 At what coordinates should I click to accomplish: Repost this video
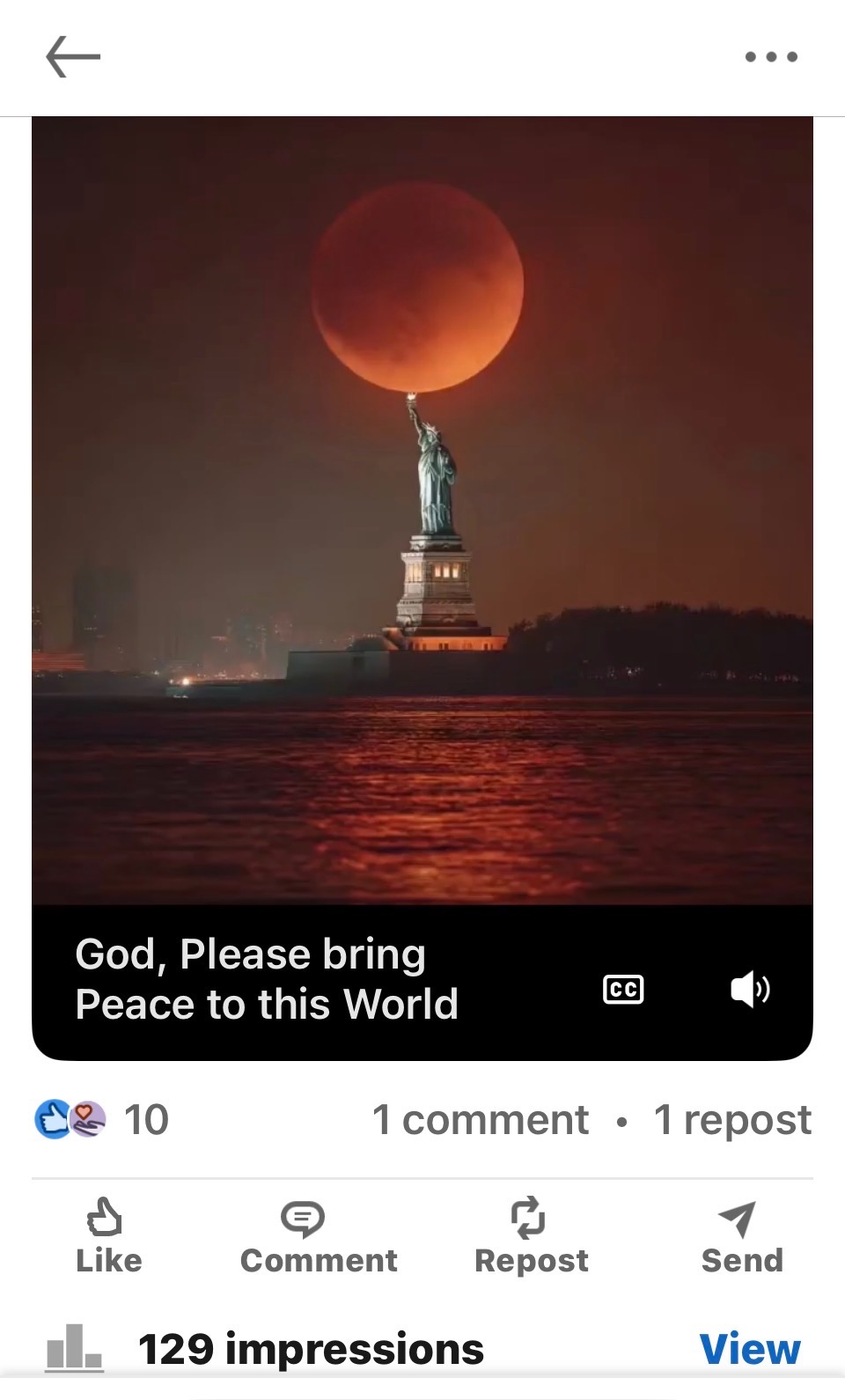click(x=531, y=1236)
